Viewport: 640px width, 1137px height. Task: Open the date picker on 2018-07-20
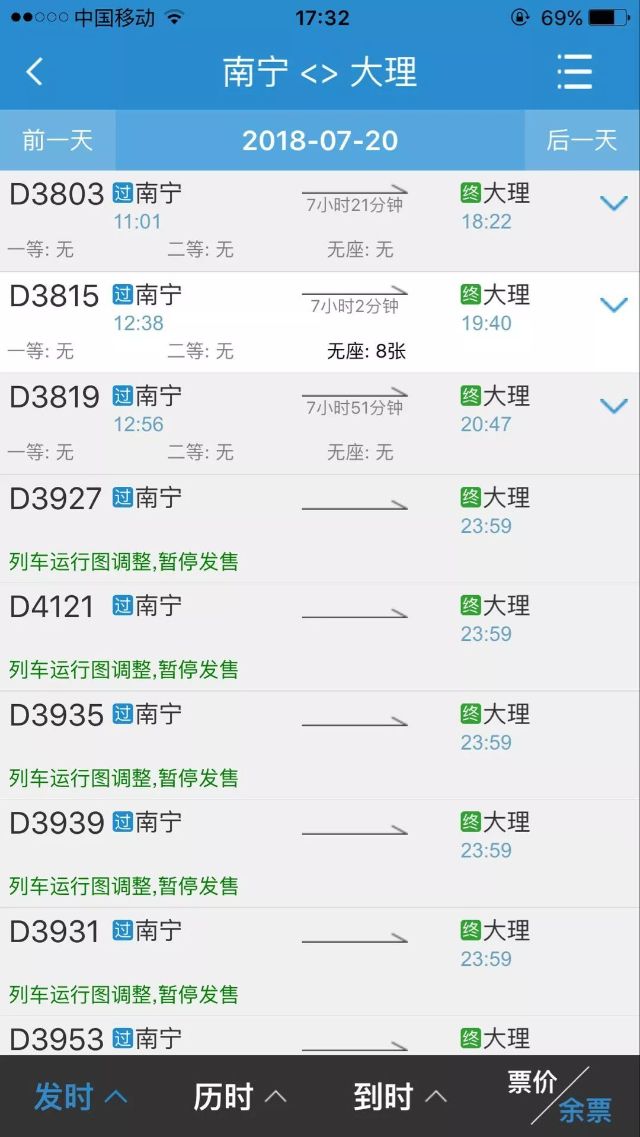point(320,140)
